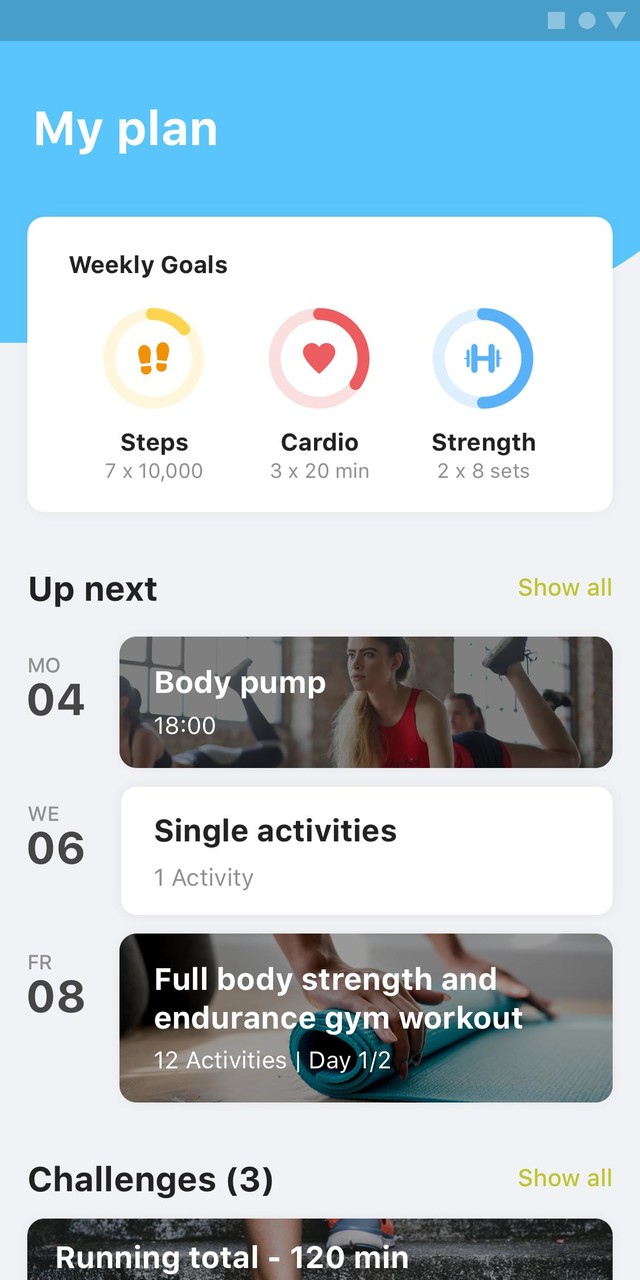The width and height of the screenshot is (640, 1280).
Task: Open the Body pump class card
Action: point(366,702)
